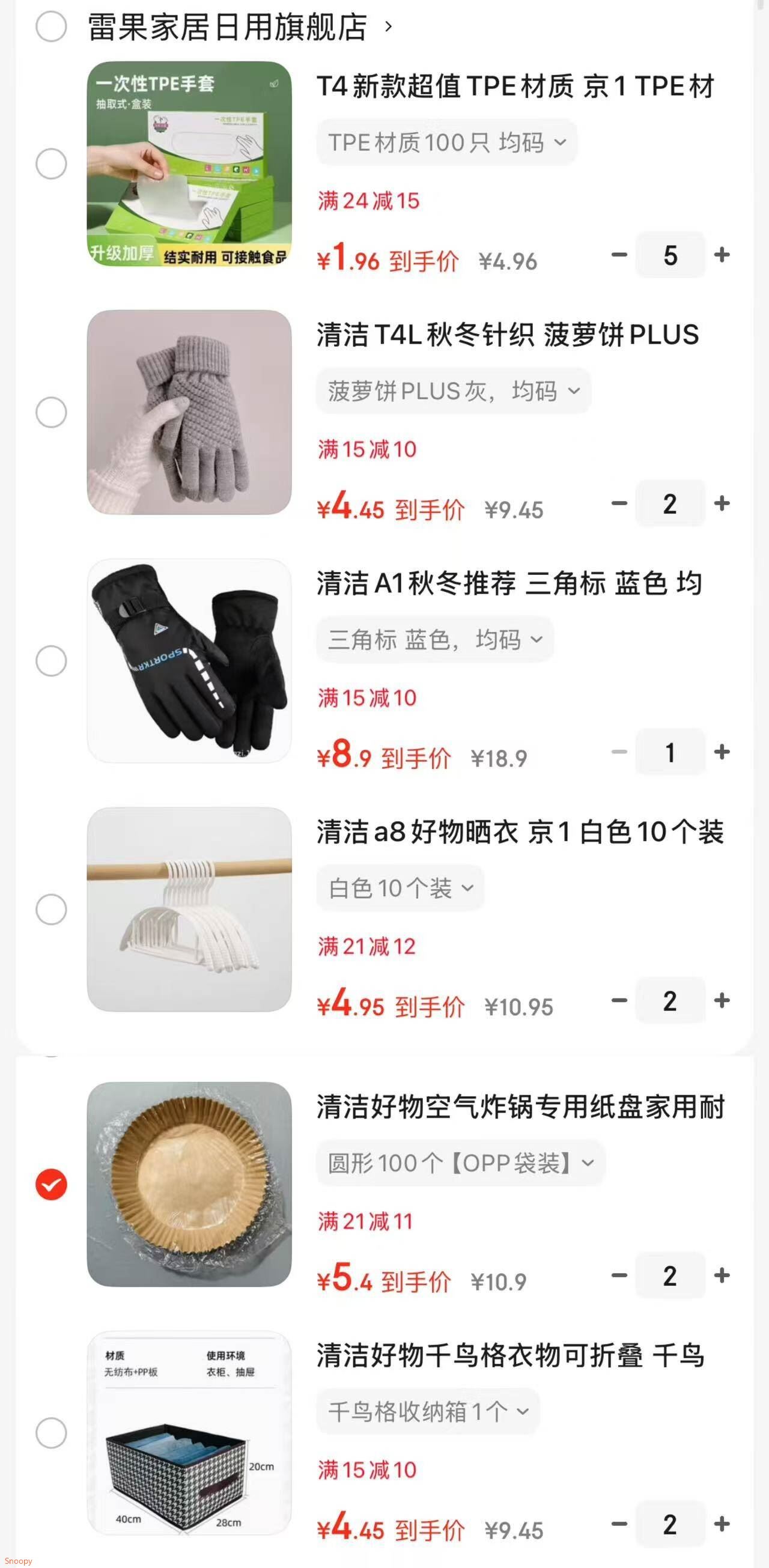Decrease quantity of white hangers
Screen dimensions: 769x1568
click(x=619, y=1000)
